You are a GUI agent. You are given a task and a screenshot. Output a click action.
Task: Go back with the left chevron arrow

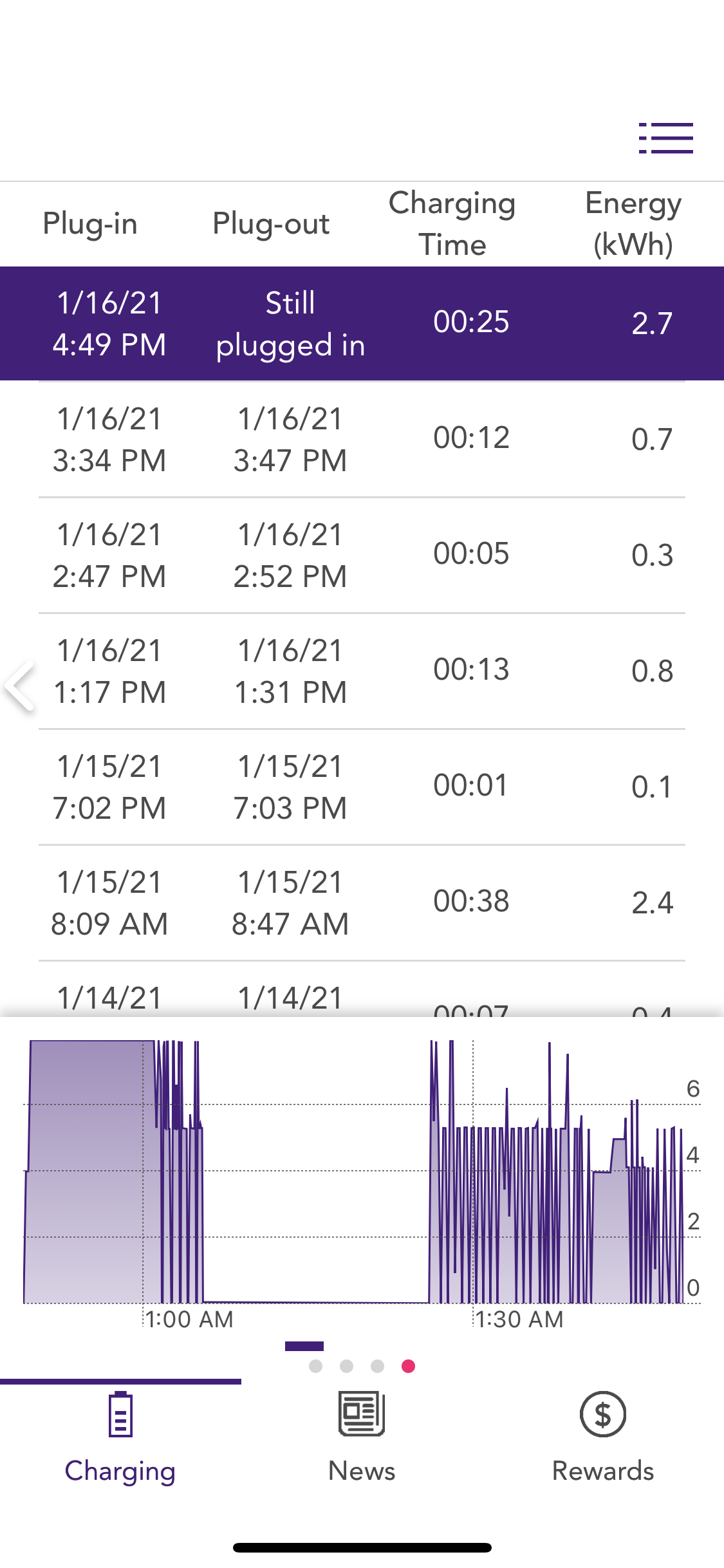(x=20, y=686)
